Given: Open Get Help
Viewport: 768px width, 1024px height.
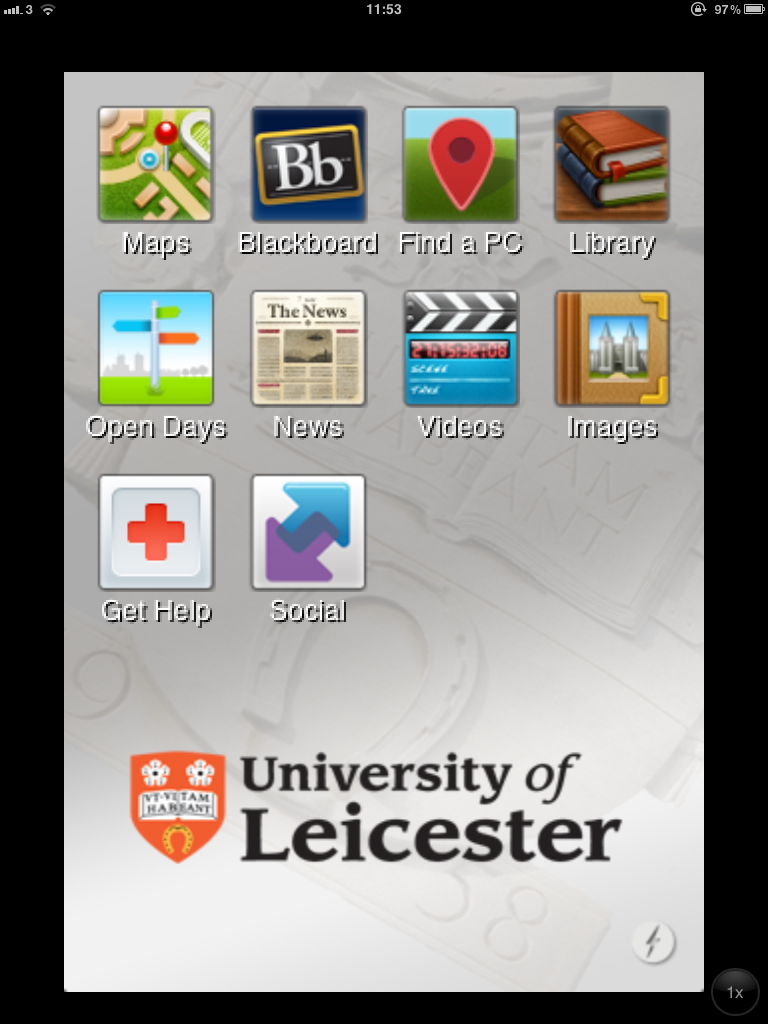Looking at the screenshot, I should pyautogui.click(x=155, y=530).
